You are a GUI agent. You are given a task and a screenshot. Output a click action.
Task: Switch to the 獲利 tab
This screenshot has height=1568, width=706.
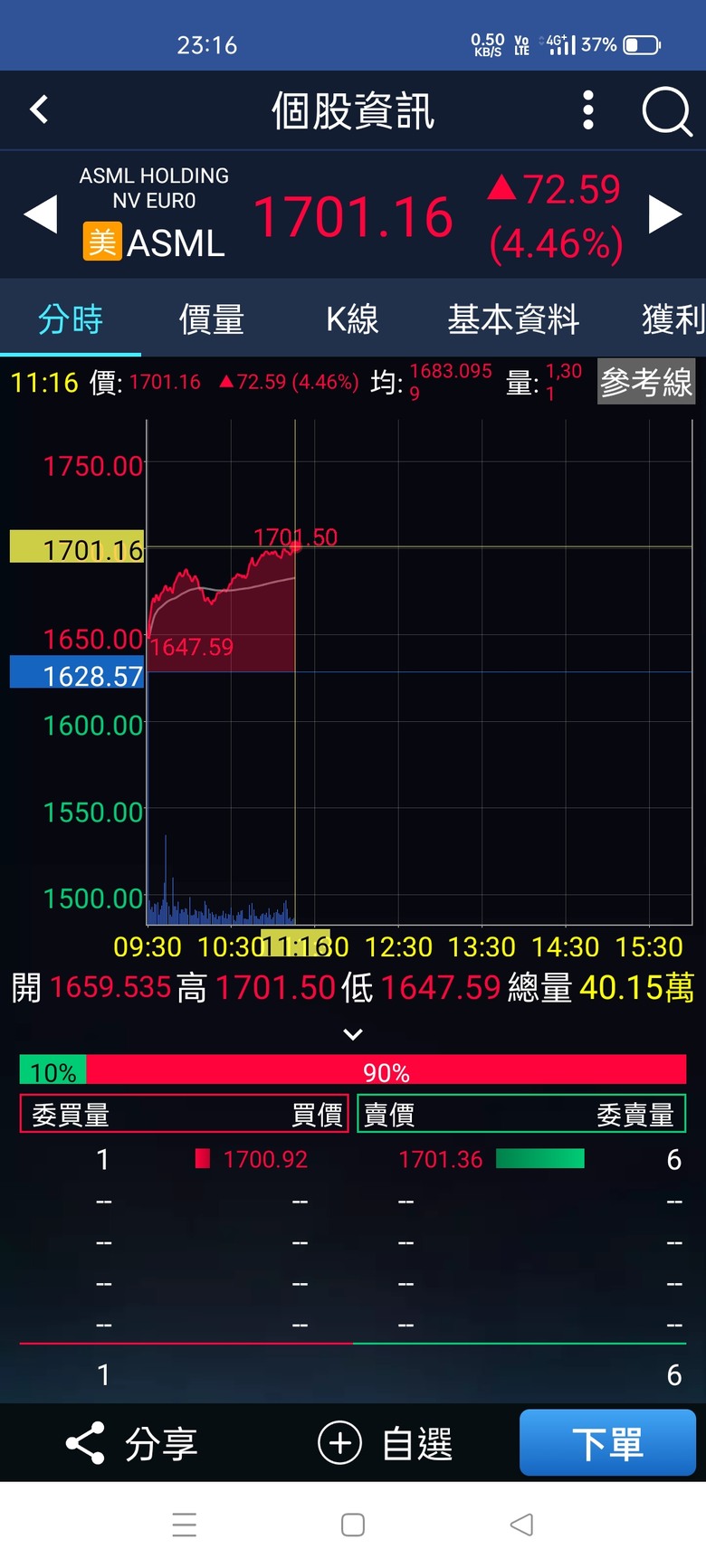[x=673, y=318]
